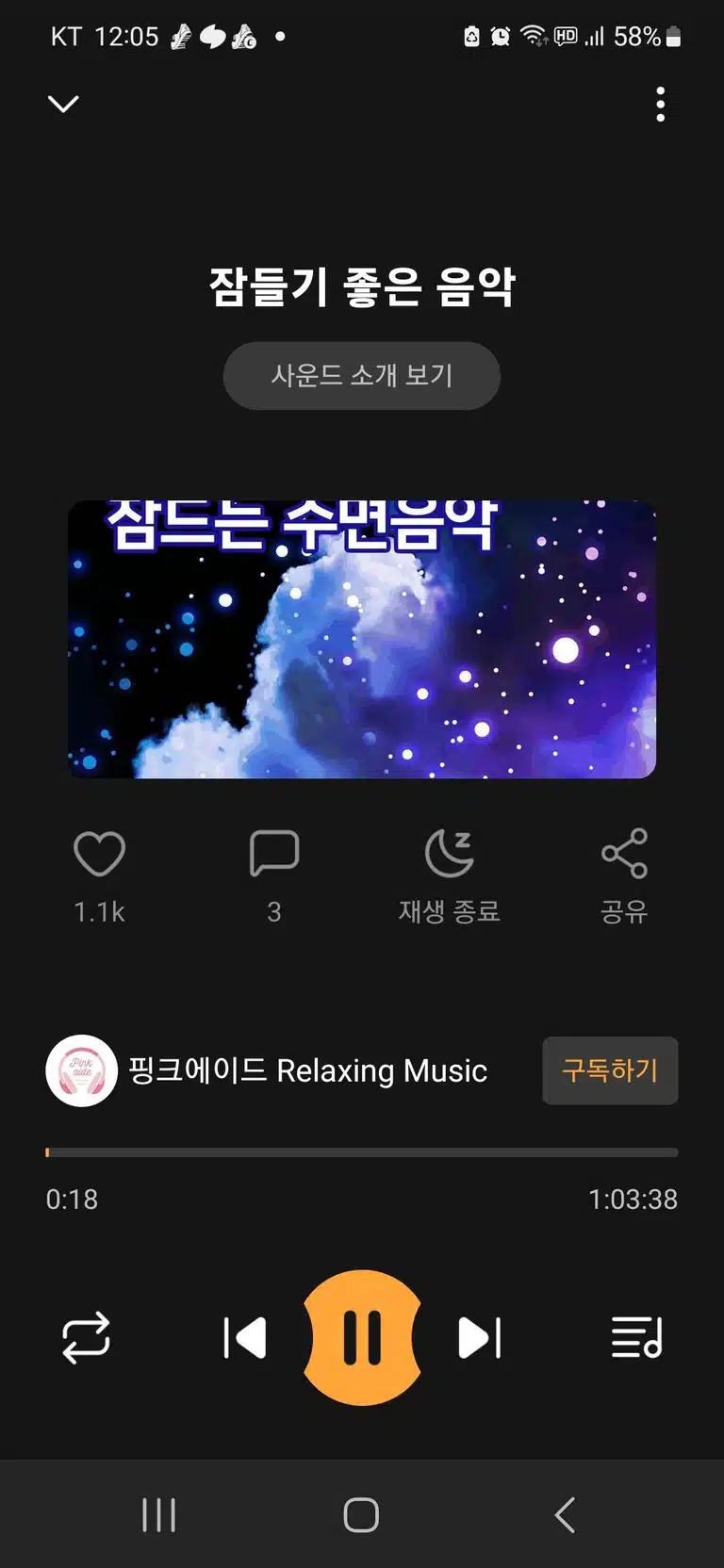Screen dimensions: 724x1568
Task: Open the 핑크에이드 Relaxing Music channel
Action: 267,1070
